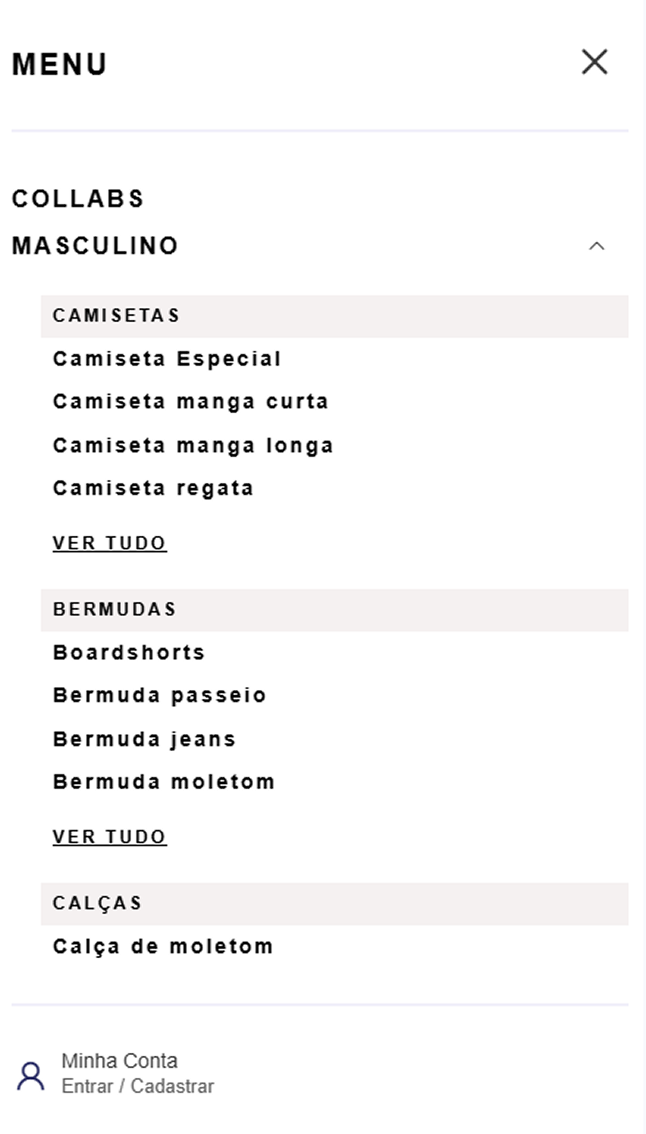646x1134 pixels.
Task: Open the Camisetas category header
Action: pos(116,316)
